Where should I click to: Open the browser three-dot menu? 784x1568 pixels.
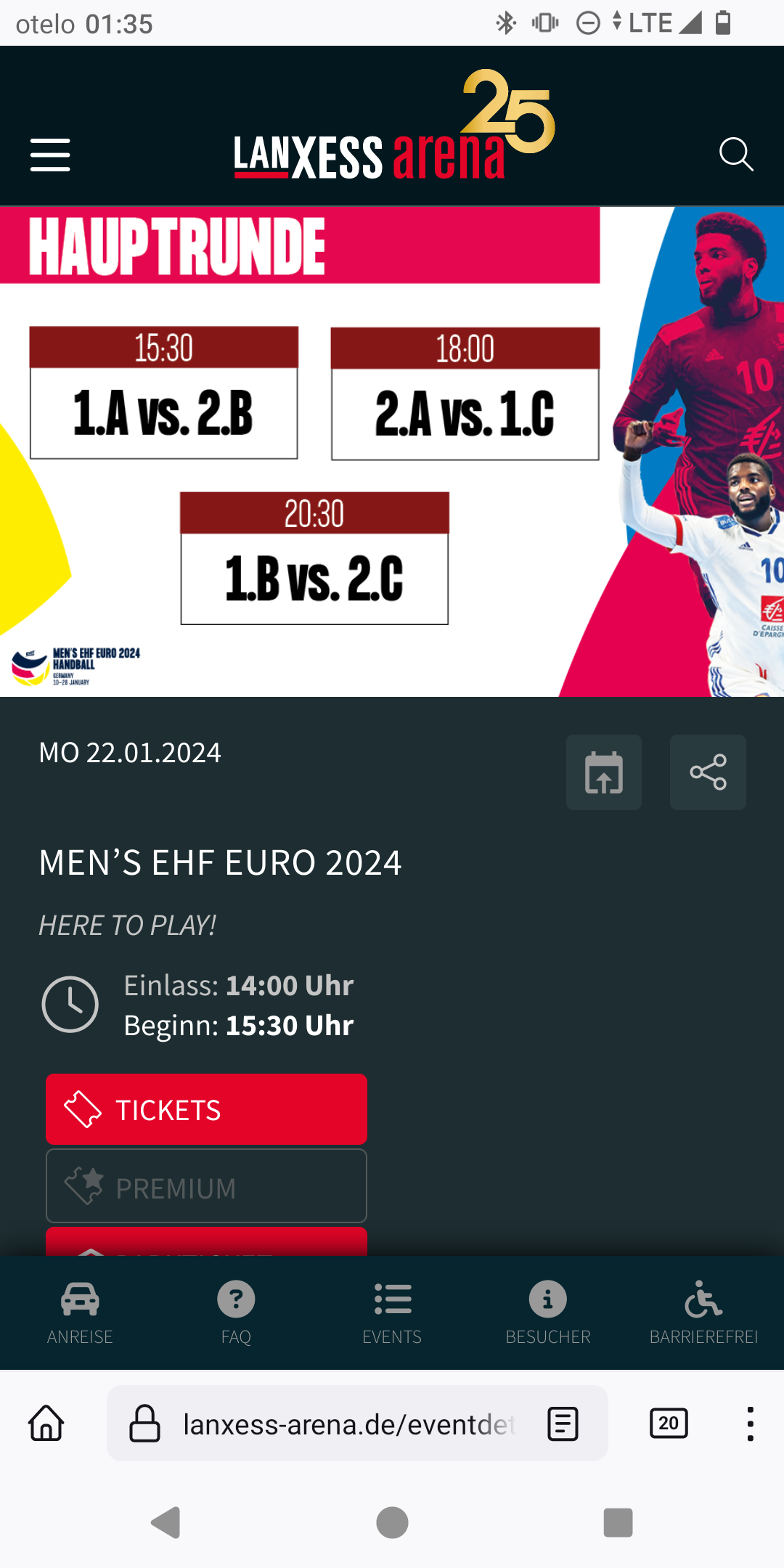(750, 1424)
